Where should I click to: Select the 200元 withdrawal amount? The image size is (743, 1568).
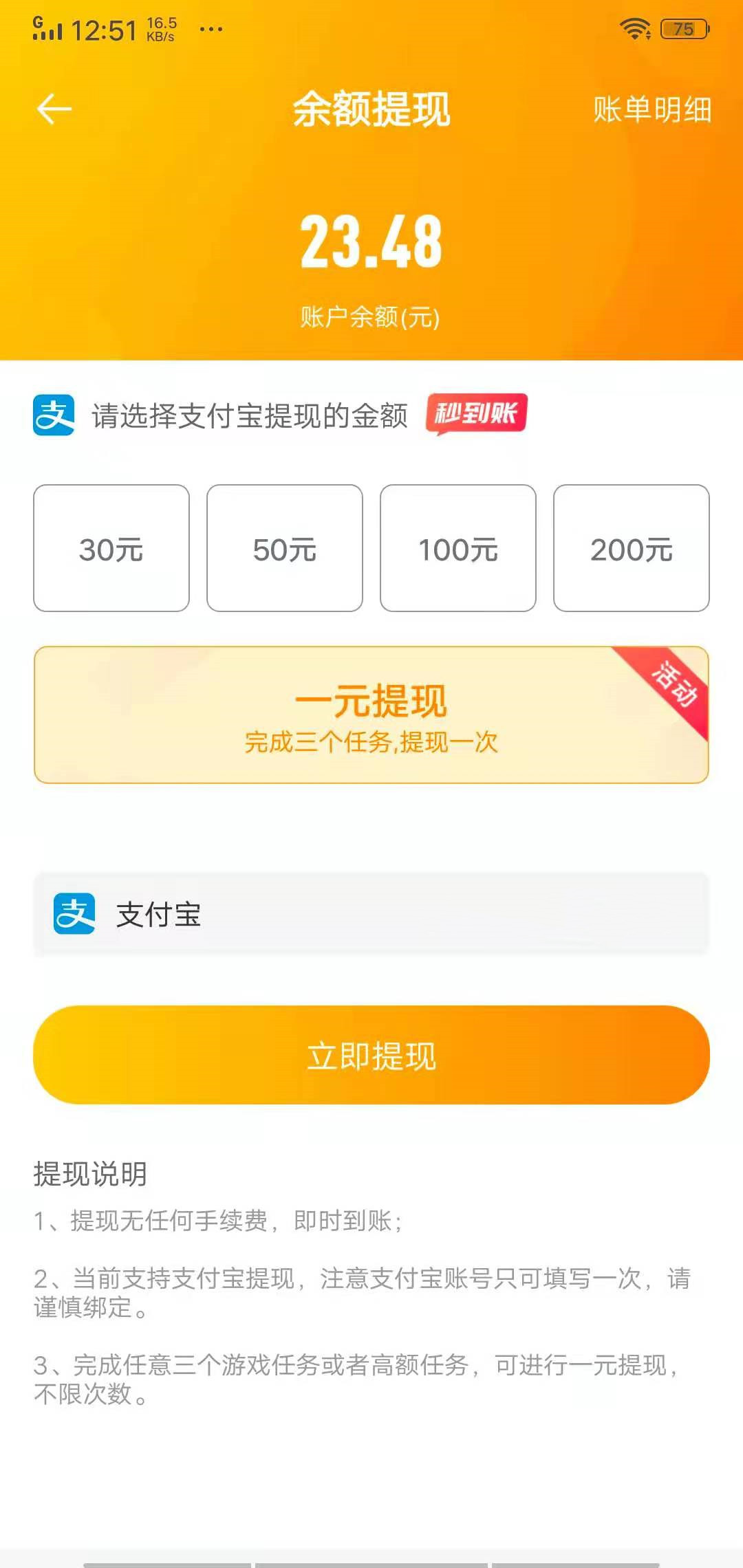point(632,549)
